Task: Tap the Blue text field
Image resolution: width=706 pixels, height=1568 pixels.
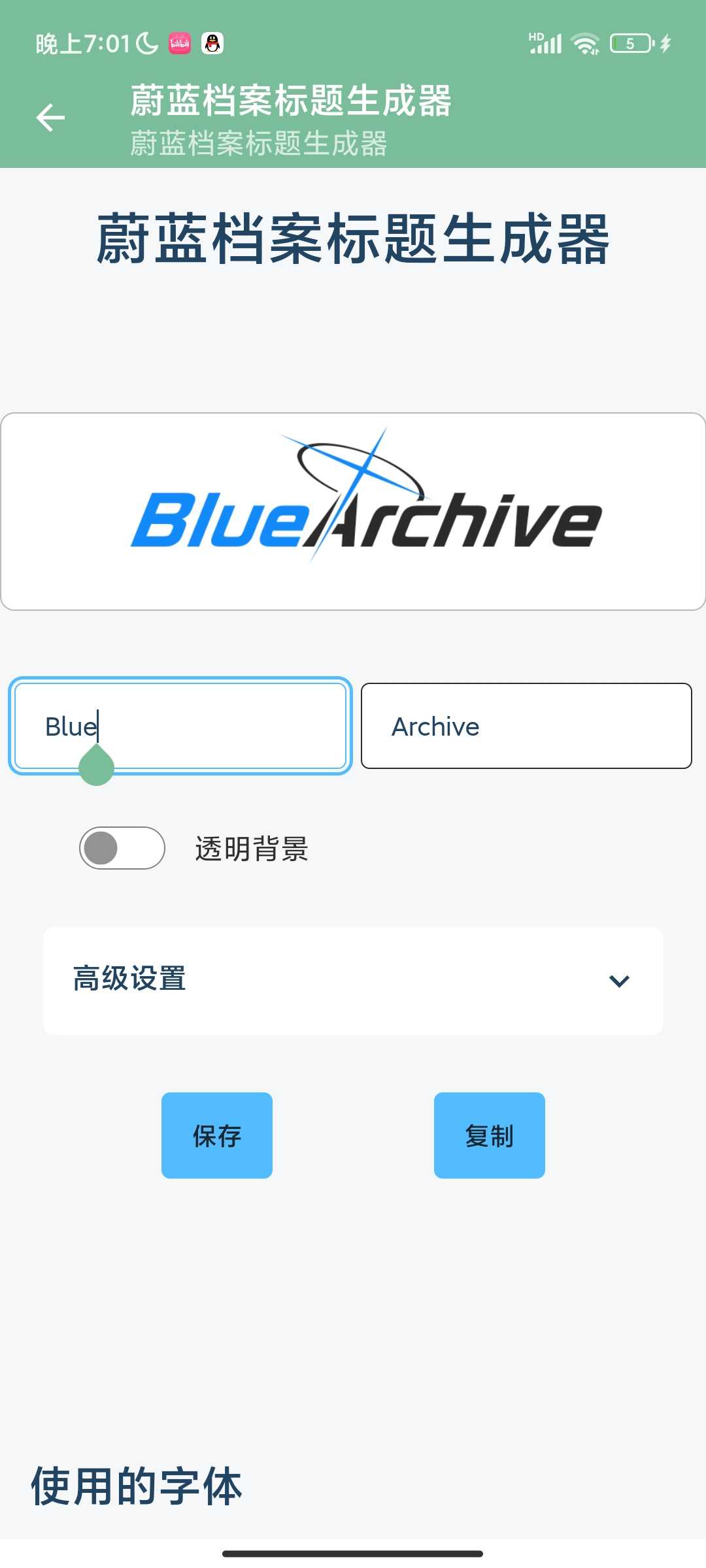Action: (180, 726)
